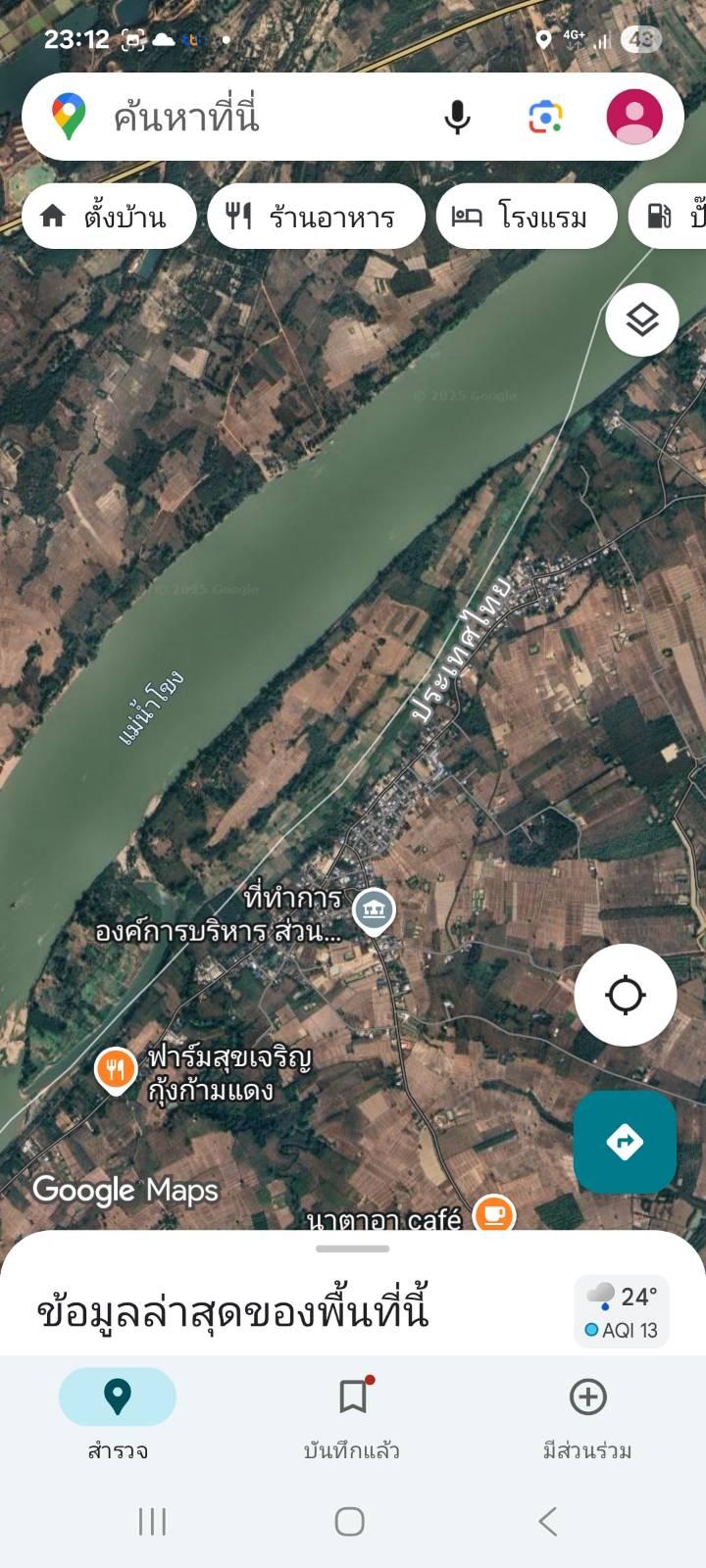Switch to the บันทึกแล้ว tab
The width and height of the screenshot is (706, 1568).
pos(353,1414)
